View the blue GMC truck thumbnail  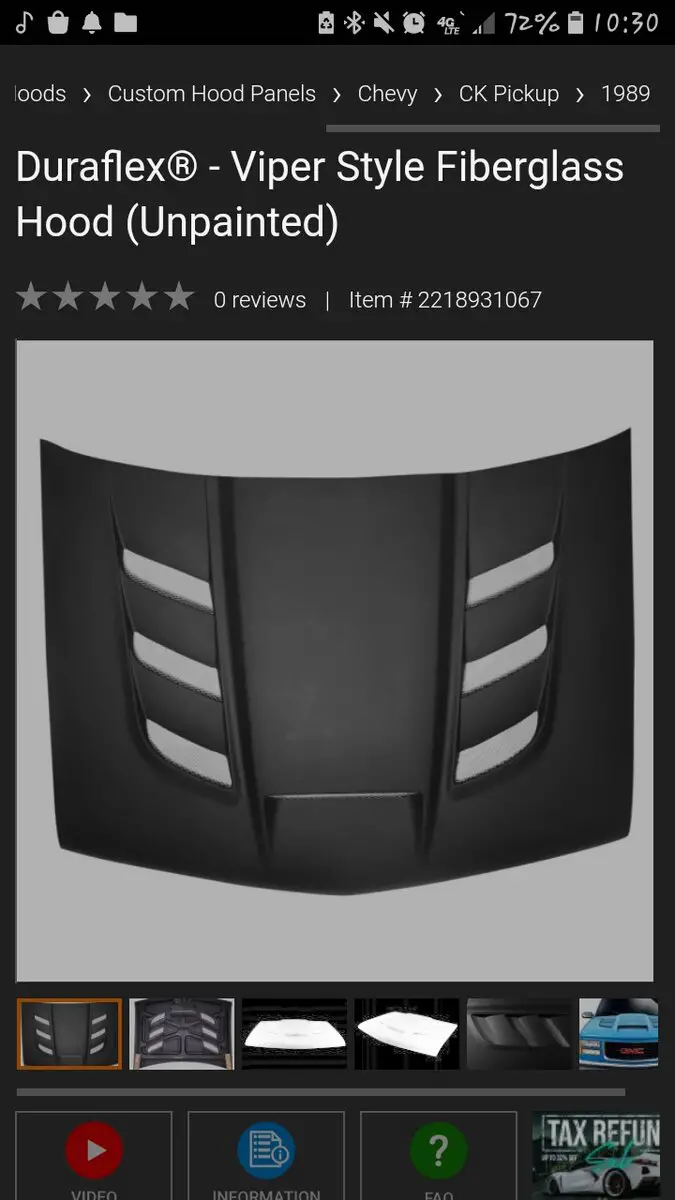(619, 1034)
